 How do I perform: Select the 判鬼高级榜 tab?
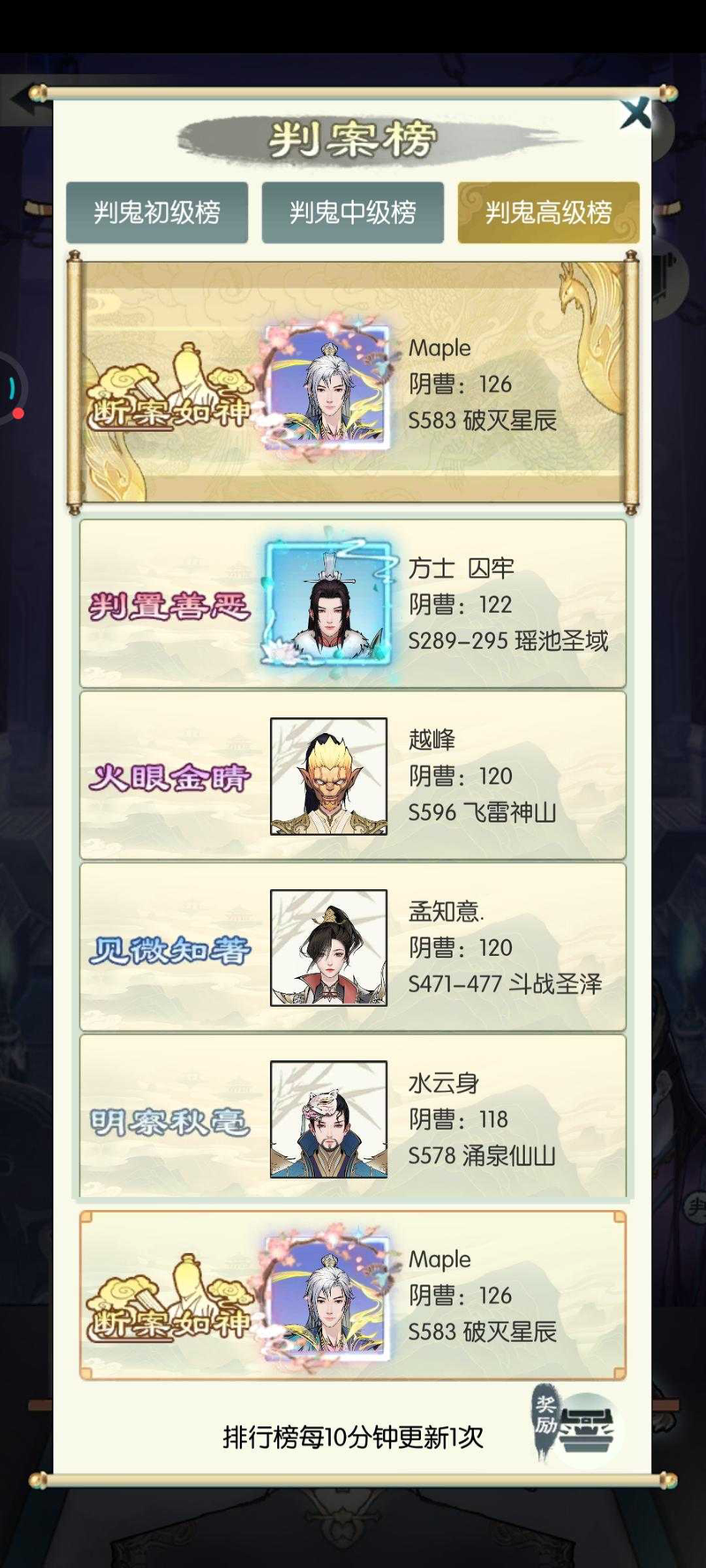(548, 213)
